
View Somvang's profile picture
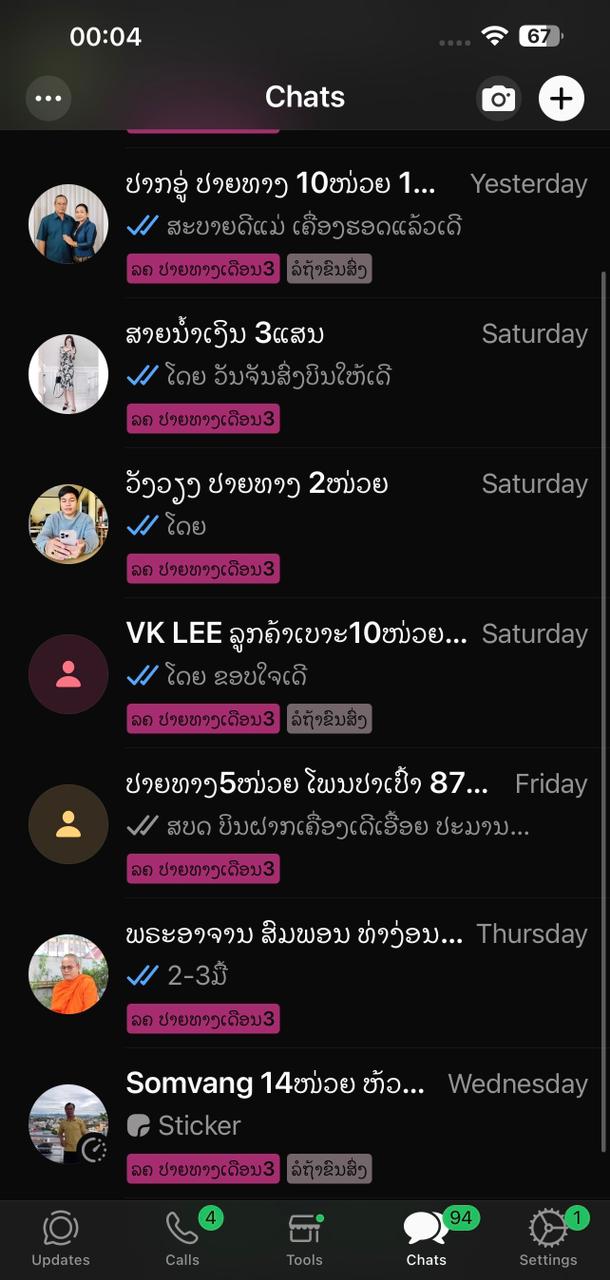coord(68,1124)
